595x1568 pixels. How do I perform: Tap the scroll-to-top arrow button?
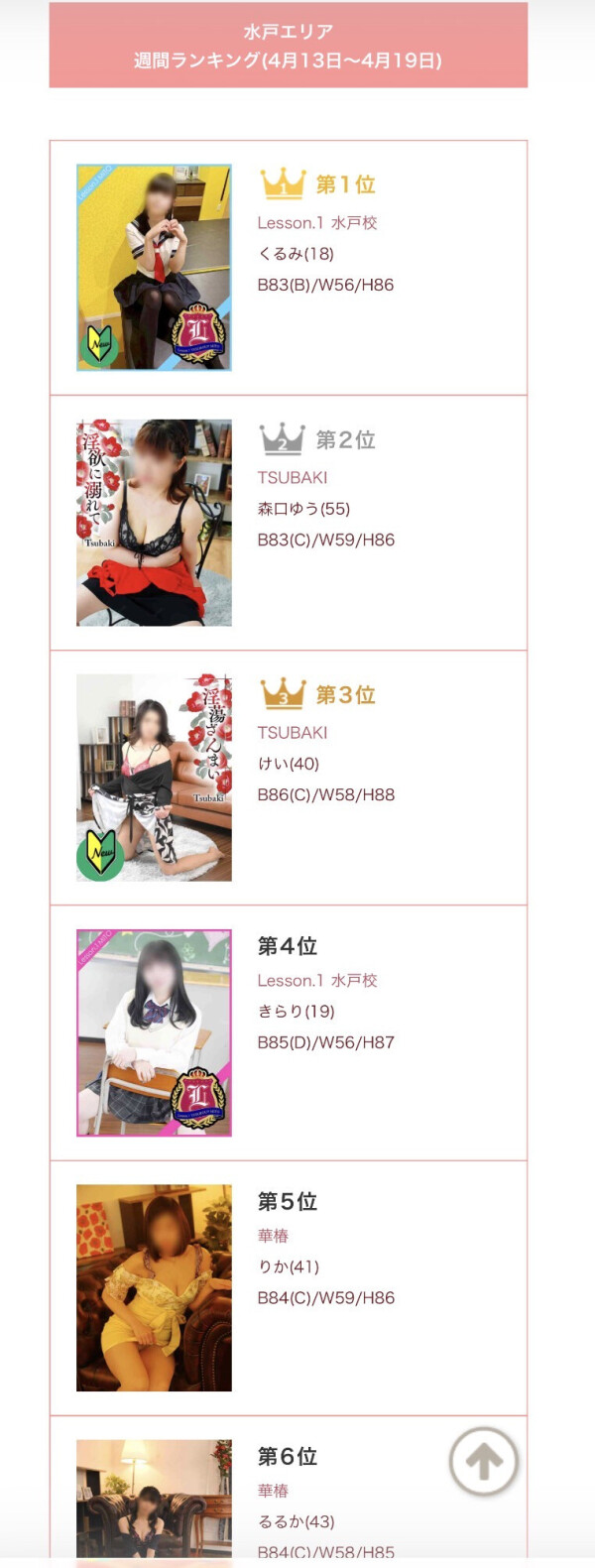(483, 1461)
